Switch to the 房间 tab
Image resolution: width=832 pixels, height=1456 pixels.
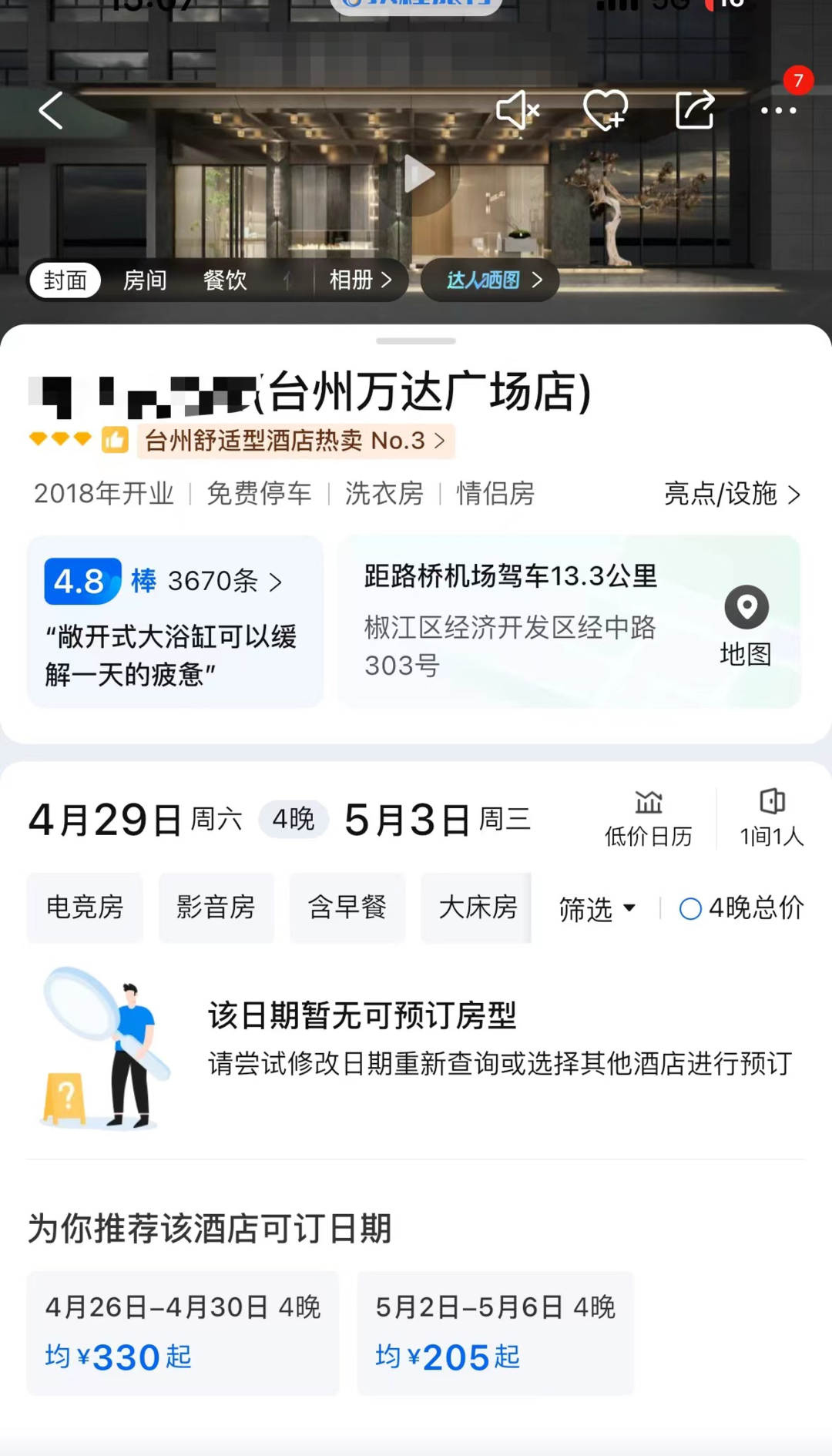pos(146,280)
